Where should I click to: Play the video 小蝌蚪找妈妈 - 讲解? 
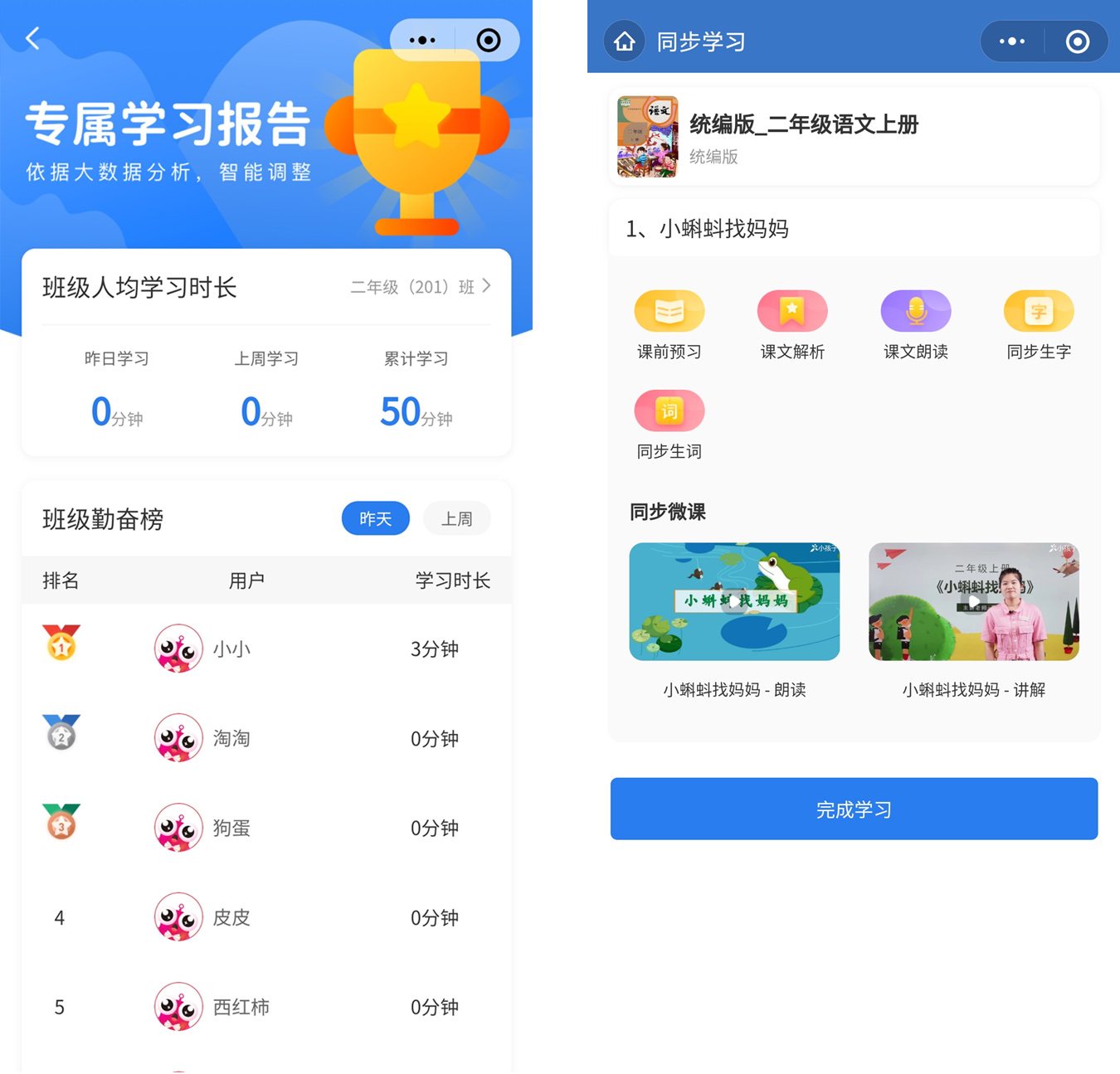click(x=973, y=602)
